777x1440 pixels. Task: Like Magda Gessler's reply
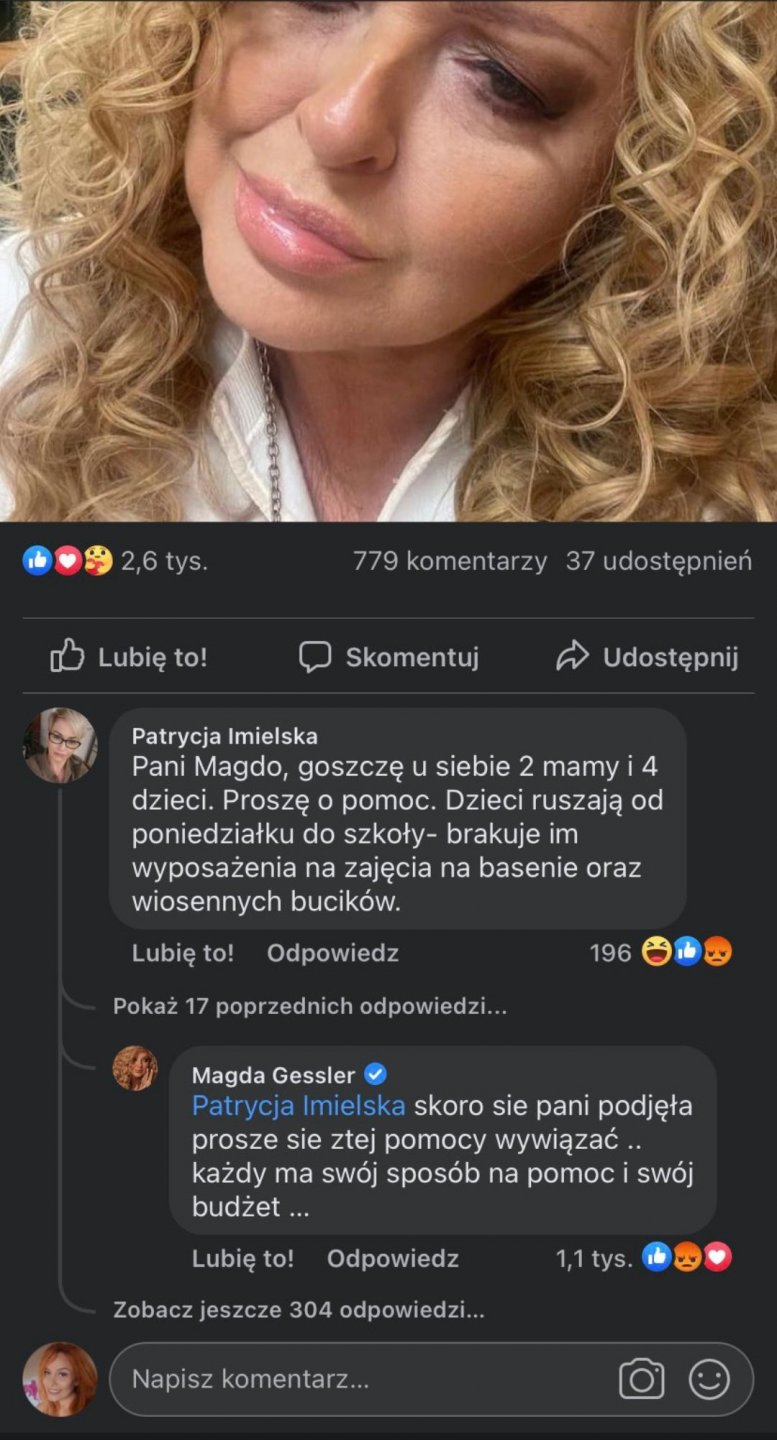pyautogui.click(x=243, y=1258)
